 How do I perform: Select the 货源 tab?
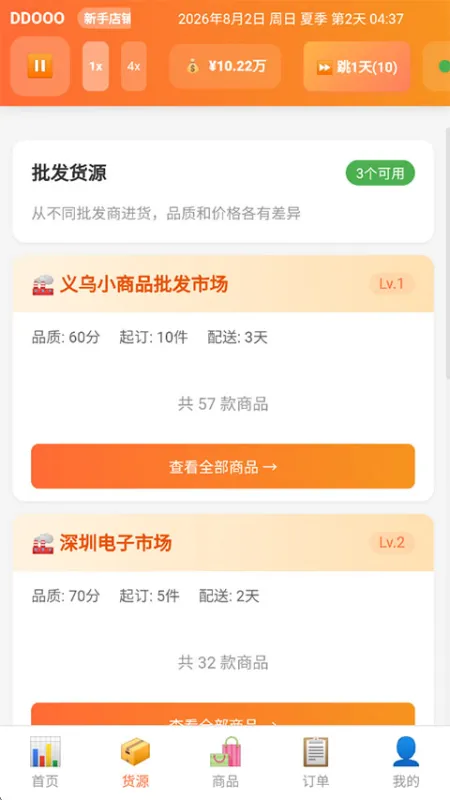(x=135, y=763)
